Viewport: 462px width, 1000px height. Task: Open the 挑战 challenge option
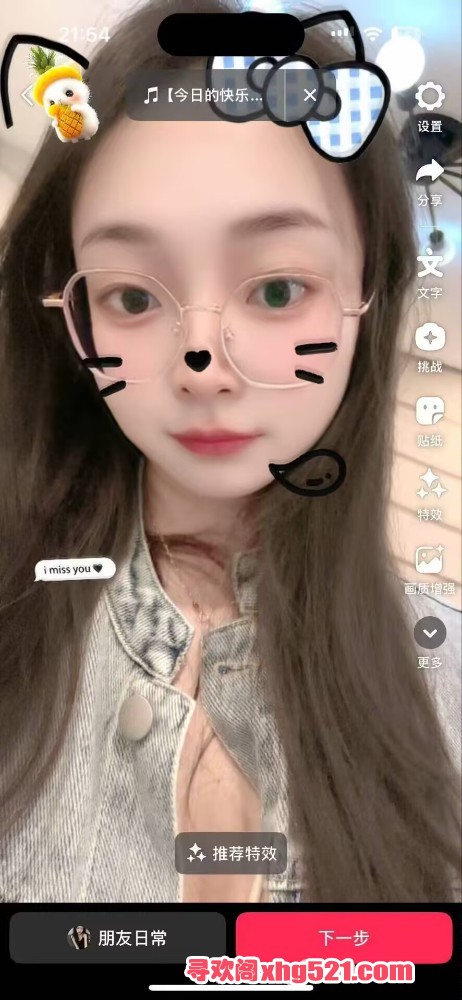[x=430, y=348]
